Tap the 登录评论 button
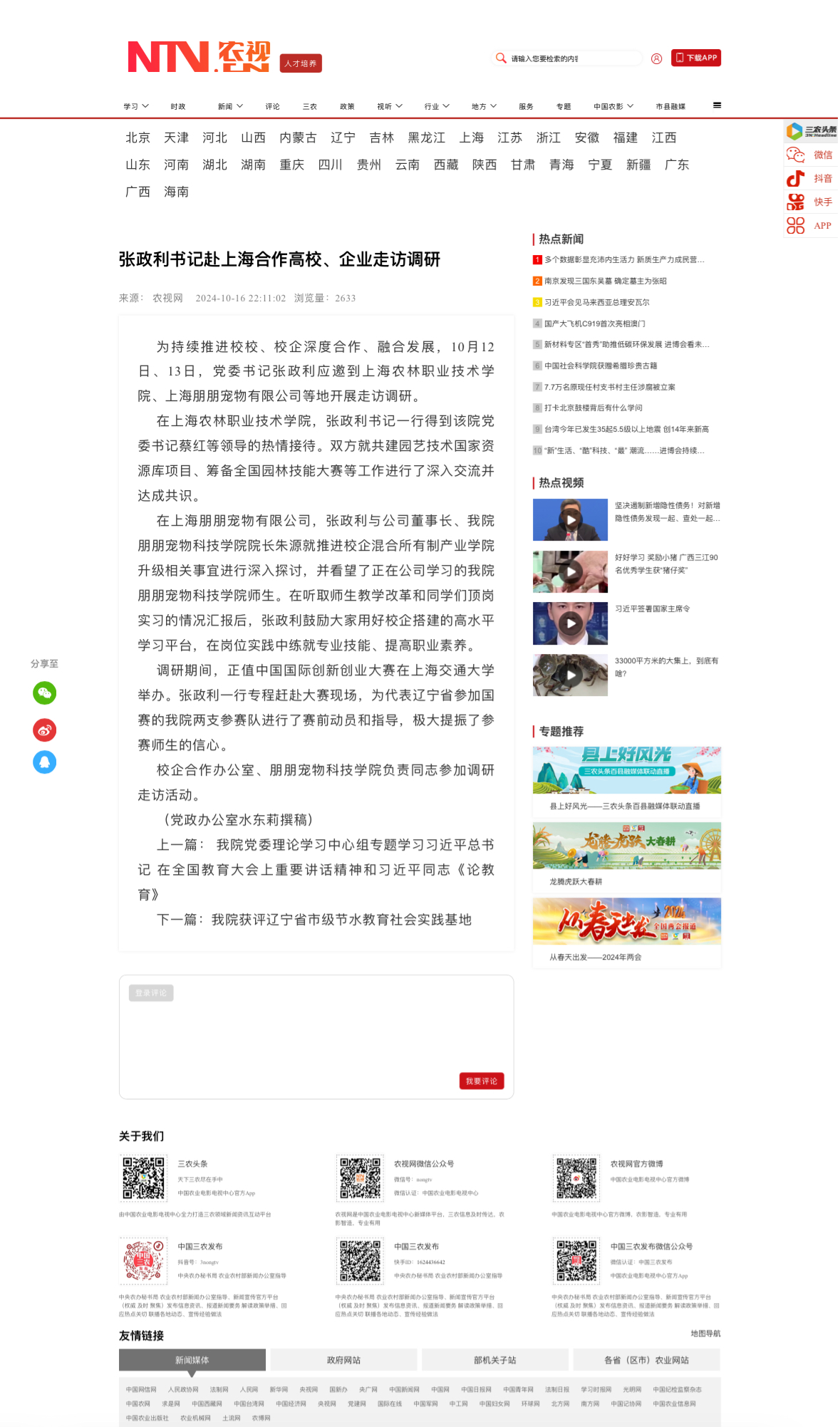 pyautogui.click(x=151, y=992)
